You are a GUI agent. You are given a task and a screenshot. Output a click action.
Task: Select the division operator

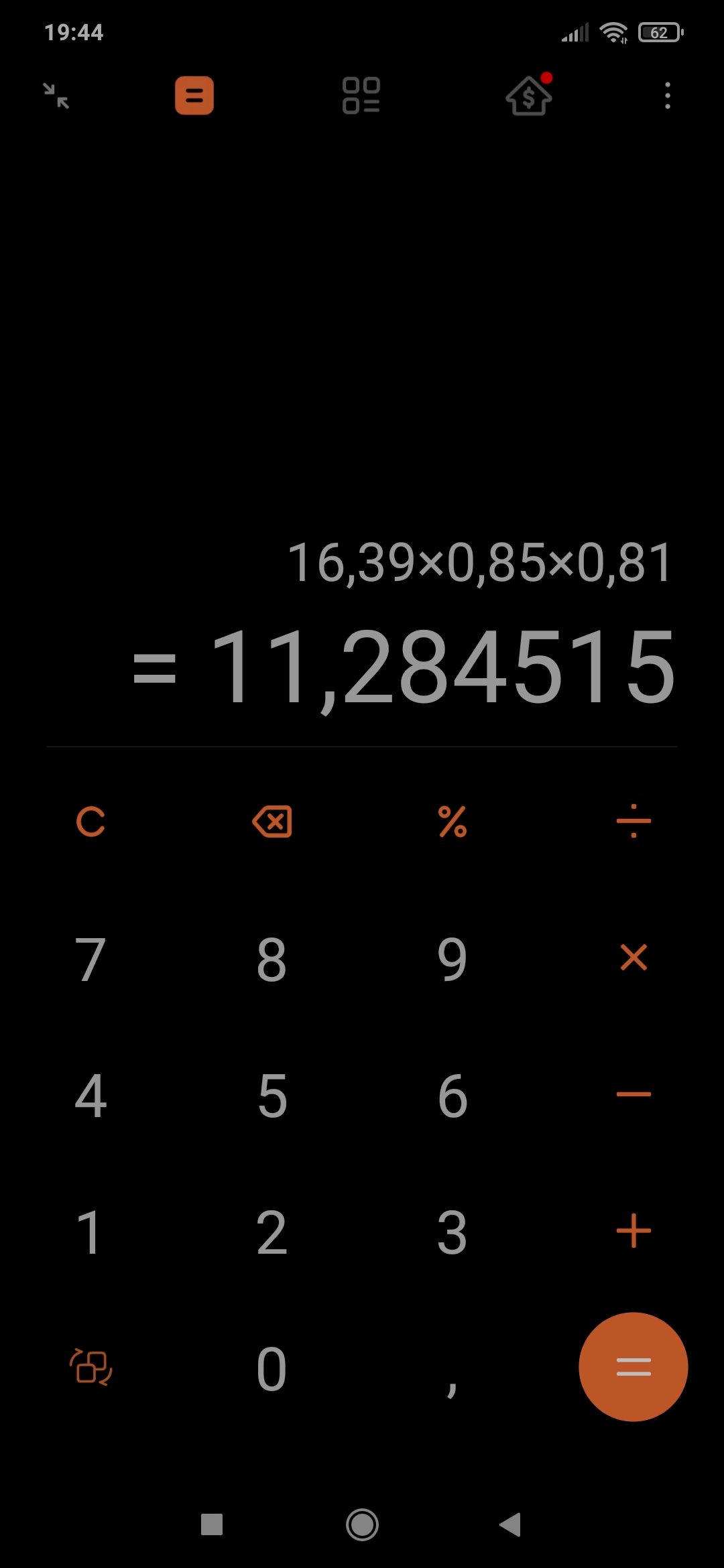tap(633, 822)
